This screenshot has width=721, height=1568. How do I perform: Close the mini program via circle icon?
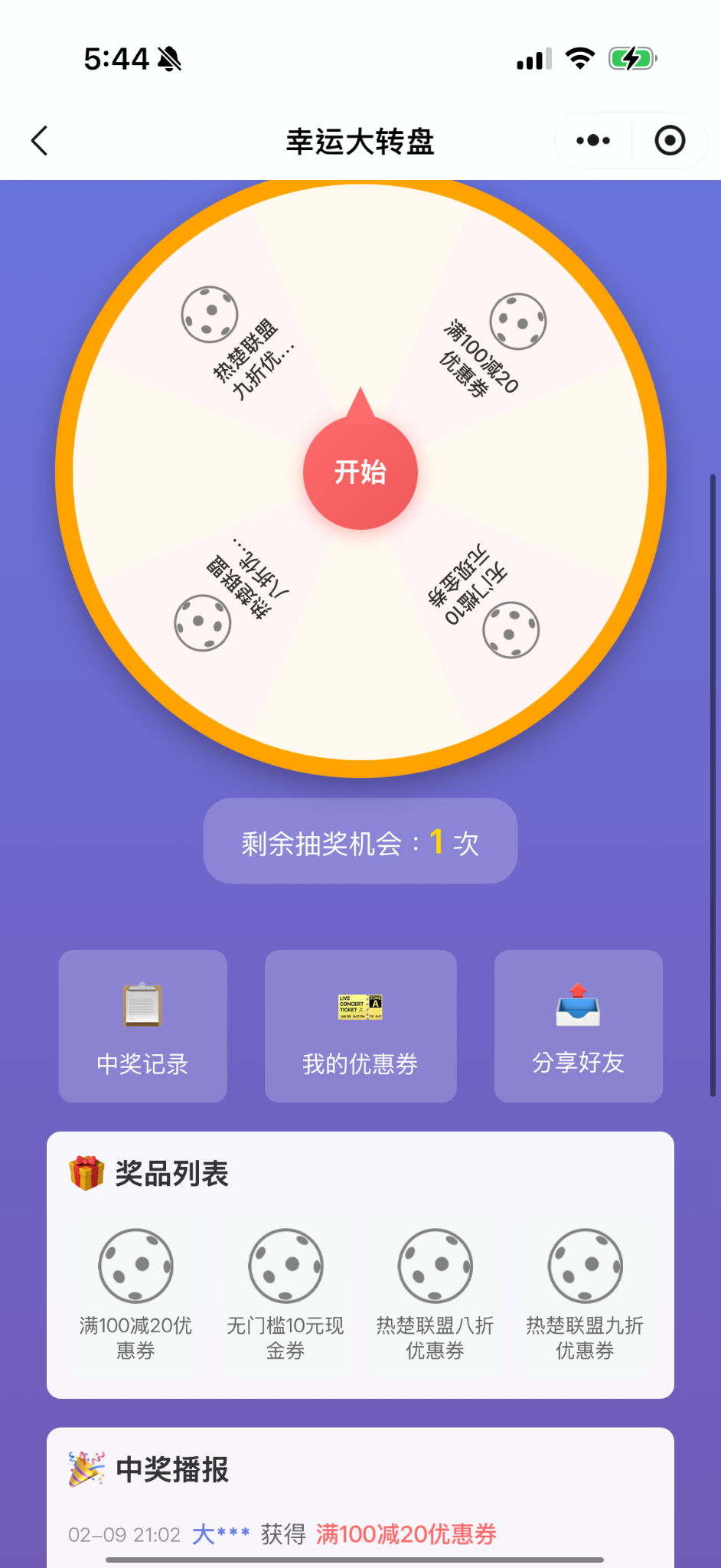[x=670, y=141]
